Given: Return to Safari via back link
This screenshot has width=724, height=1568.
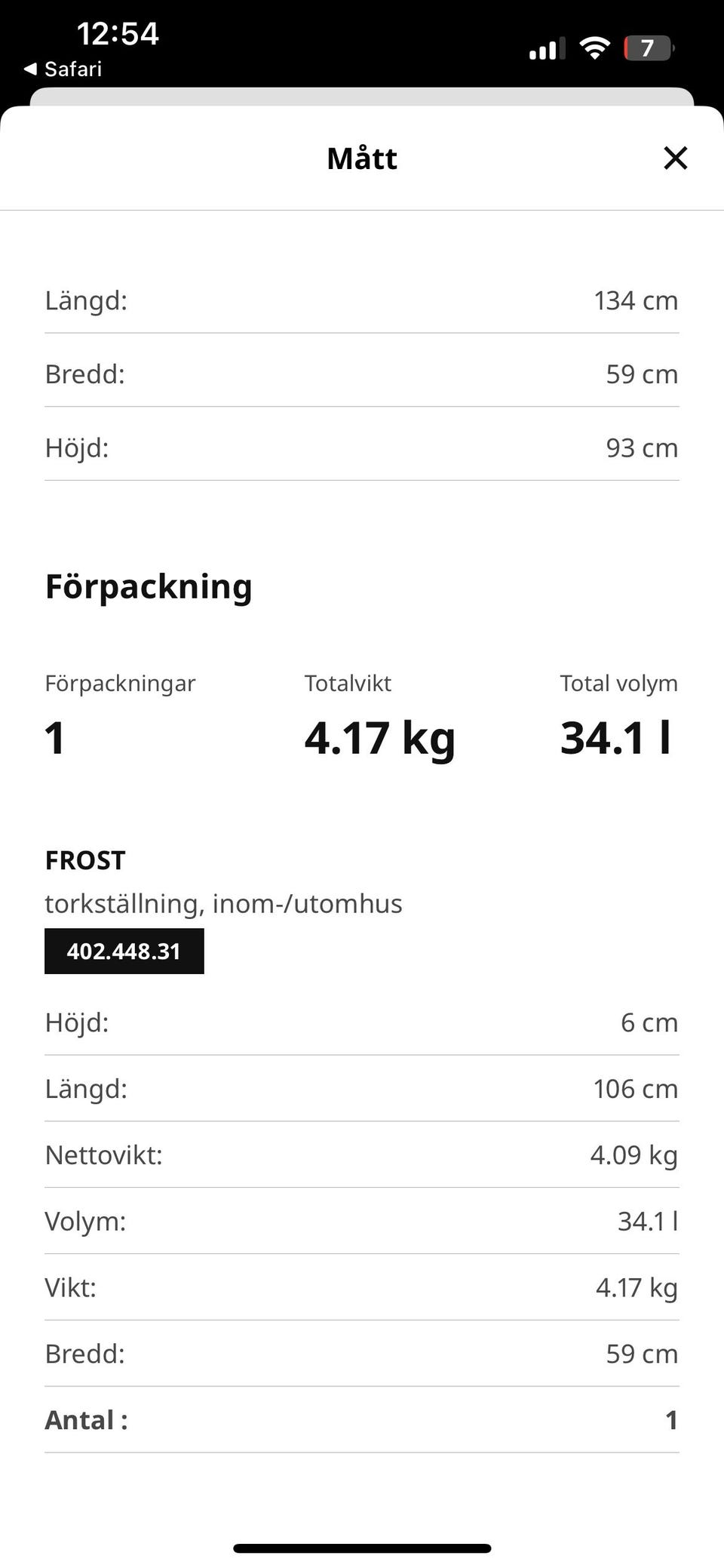Looking at the screenshot, I should pyautogui.click(x=63, y=69).
